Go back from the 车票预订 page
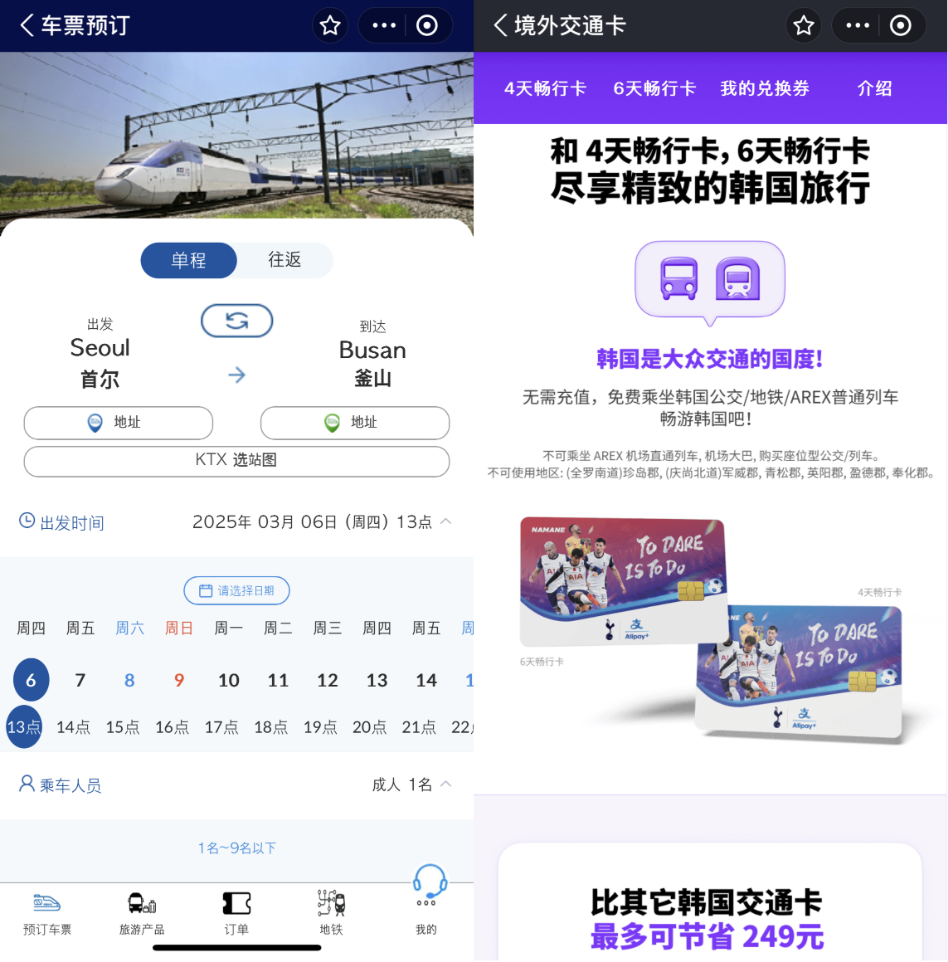The width and height of the screenshot is (948, 962). click(x=27, y=25)
